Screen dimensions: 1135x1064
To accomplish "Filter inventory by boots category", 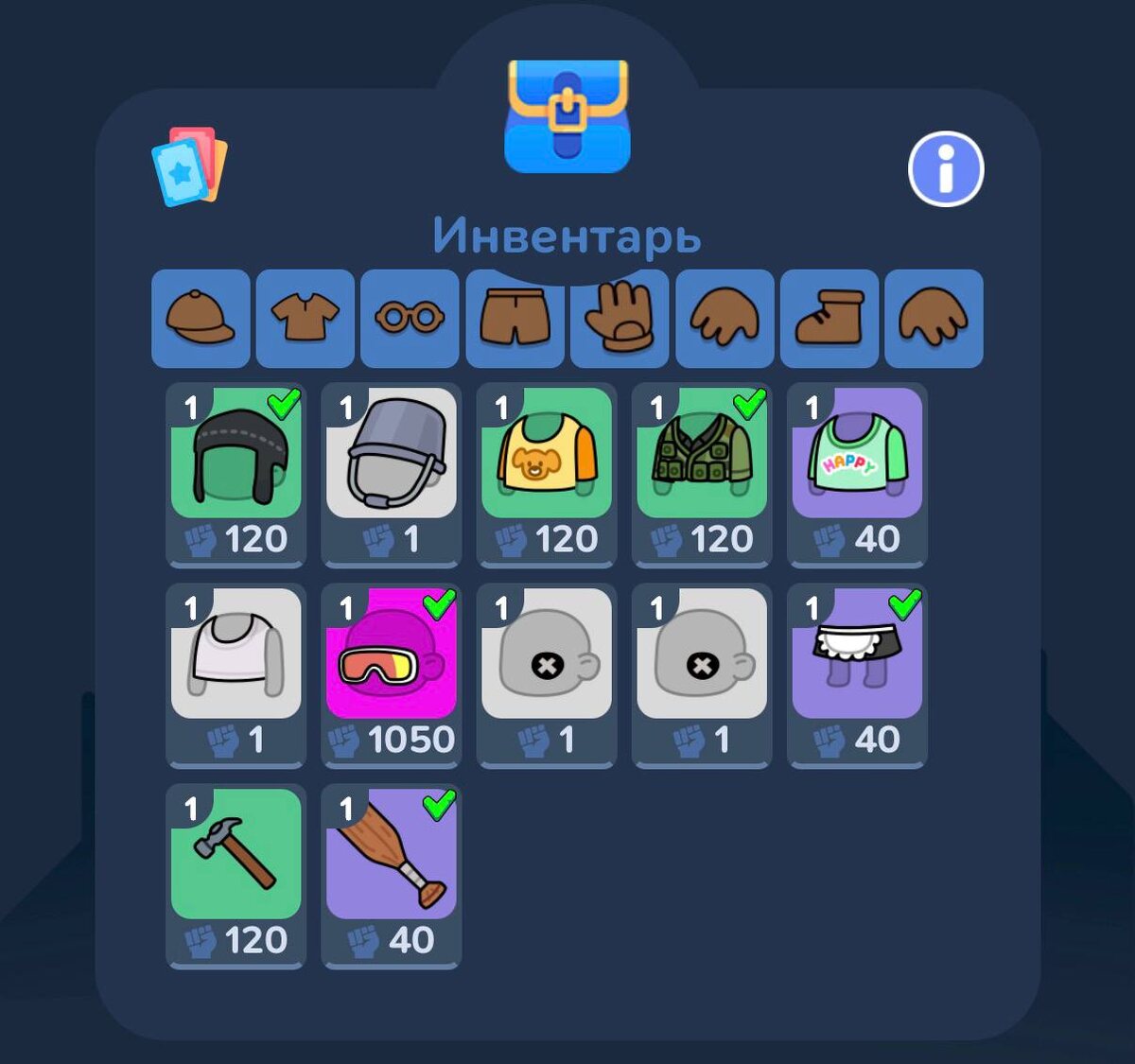I will [829, 318].
